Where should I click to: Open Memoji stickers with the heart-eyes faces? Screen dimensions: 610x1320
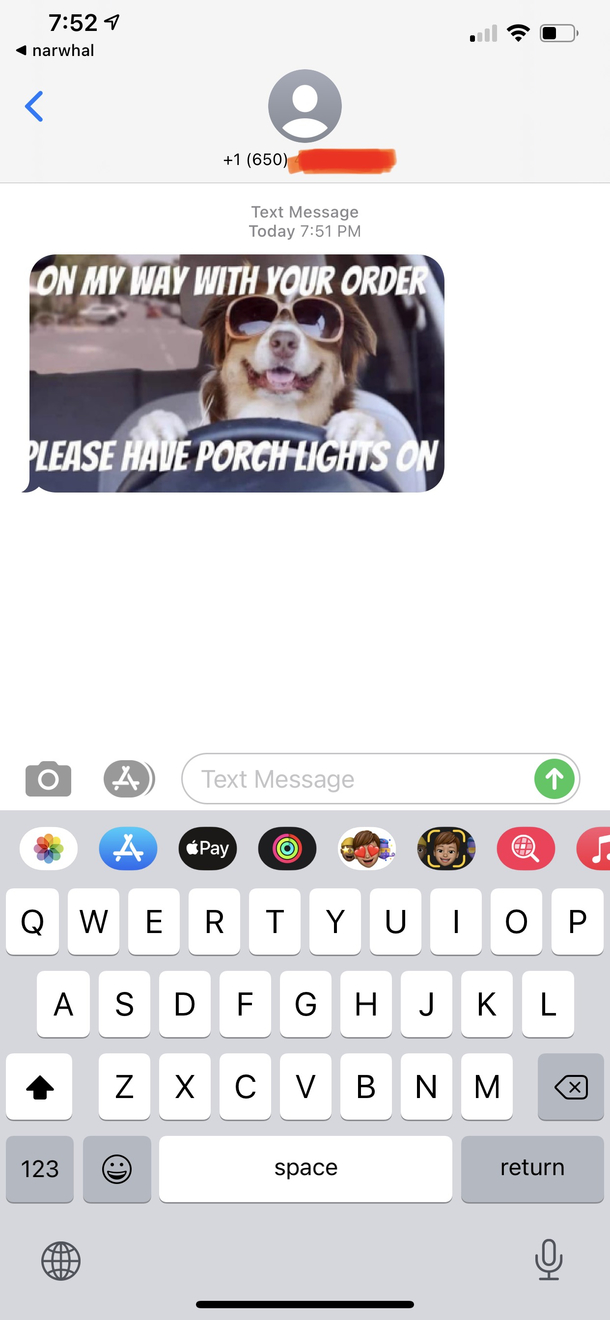click(367, 849)
